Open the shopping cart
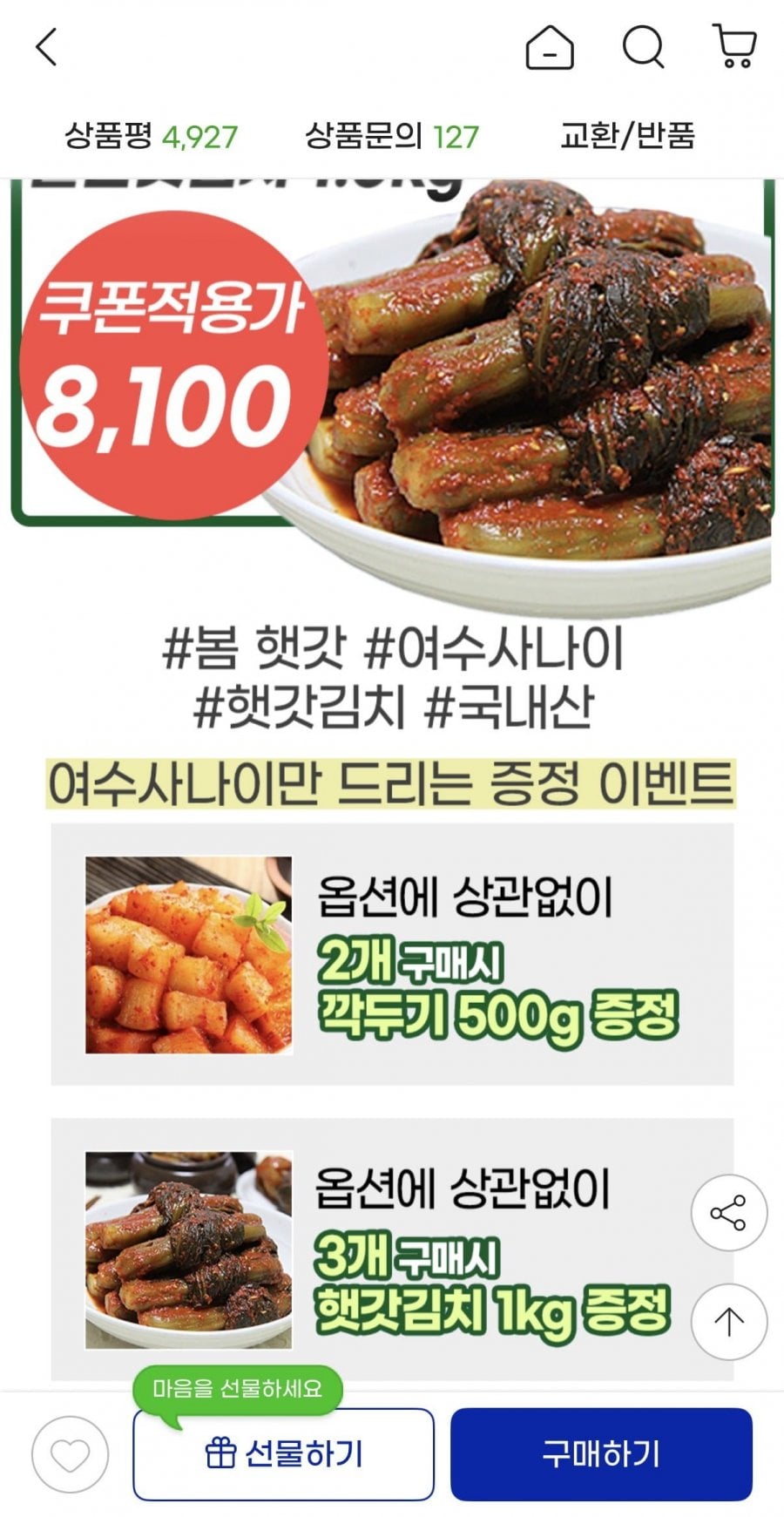This screenshot has height=1517, width=784. tap(734, 47)
